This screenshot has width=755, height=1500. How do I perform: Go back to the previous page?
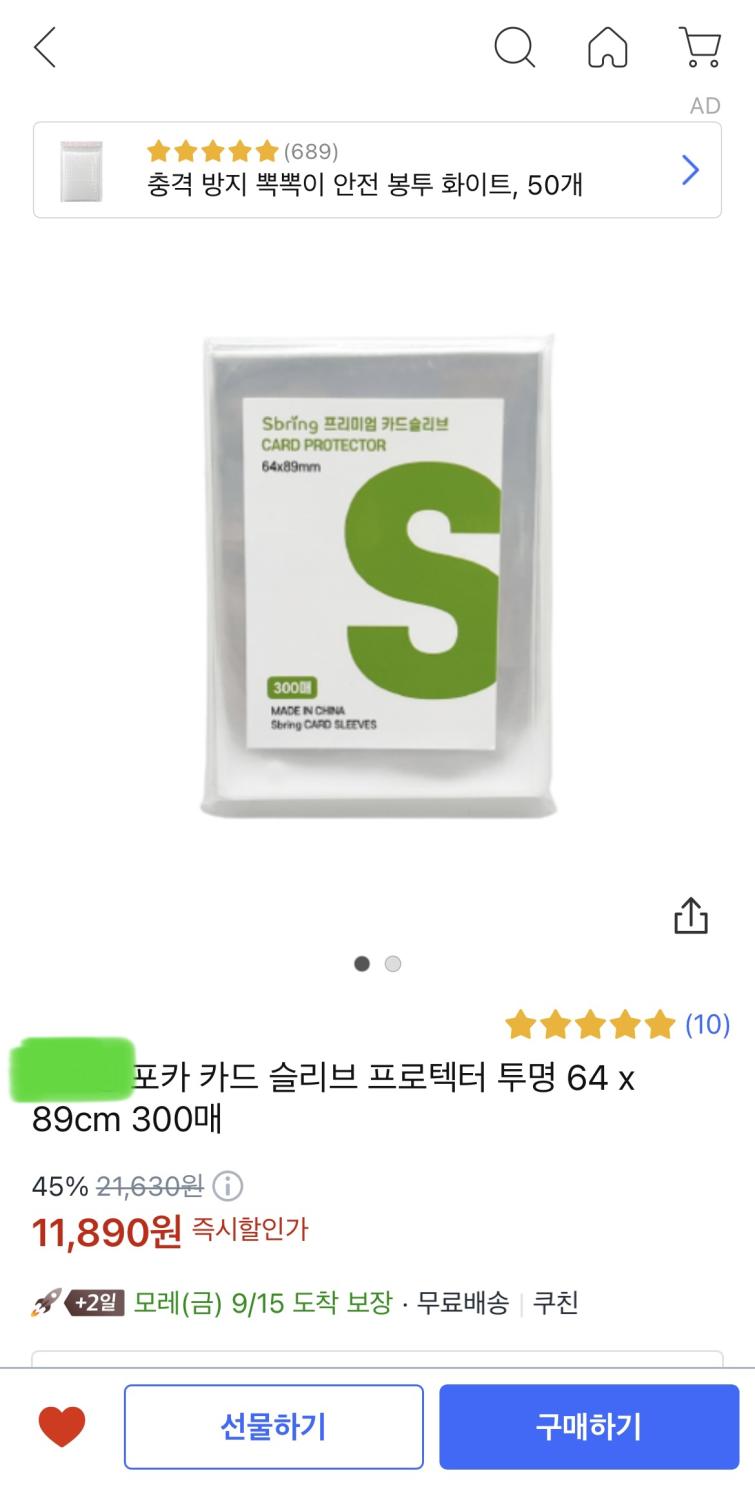click(45, 48)
